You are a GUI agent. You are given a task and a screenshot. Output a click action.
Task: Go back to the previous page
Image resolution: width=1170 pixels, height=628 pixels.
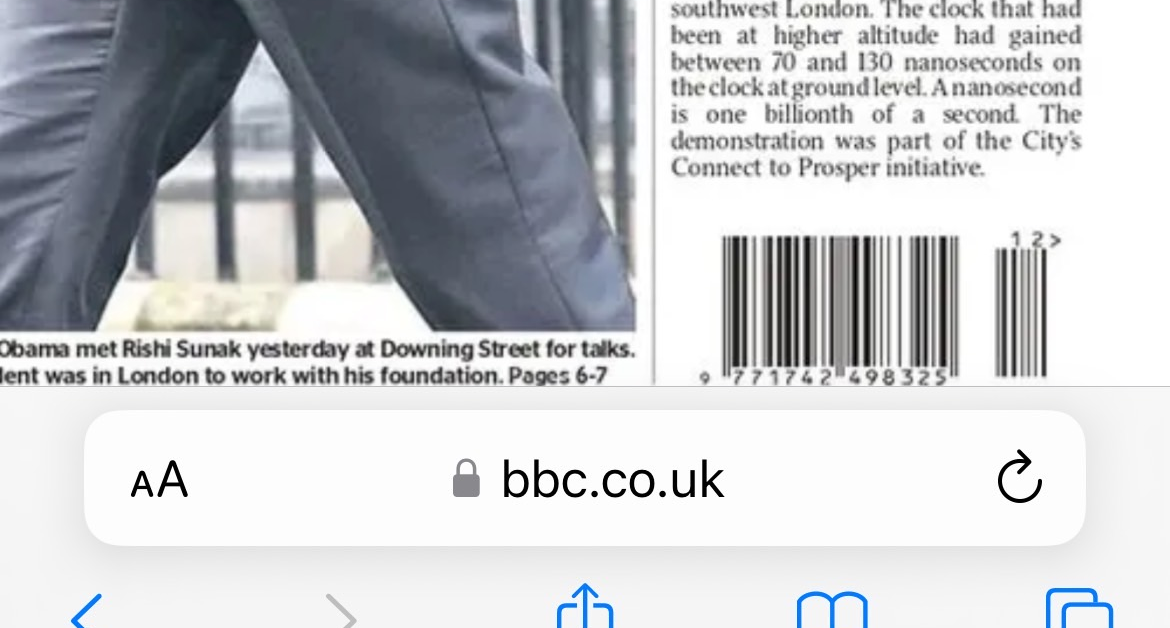coord(87,612)
